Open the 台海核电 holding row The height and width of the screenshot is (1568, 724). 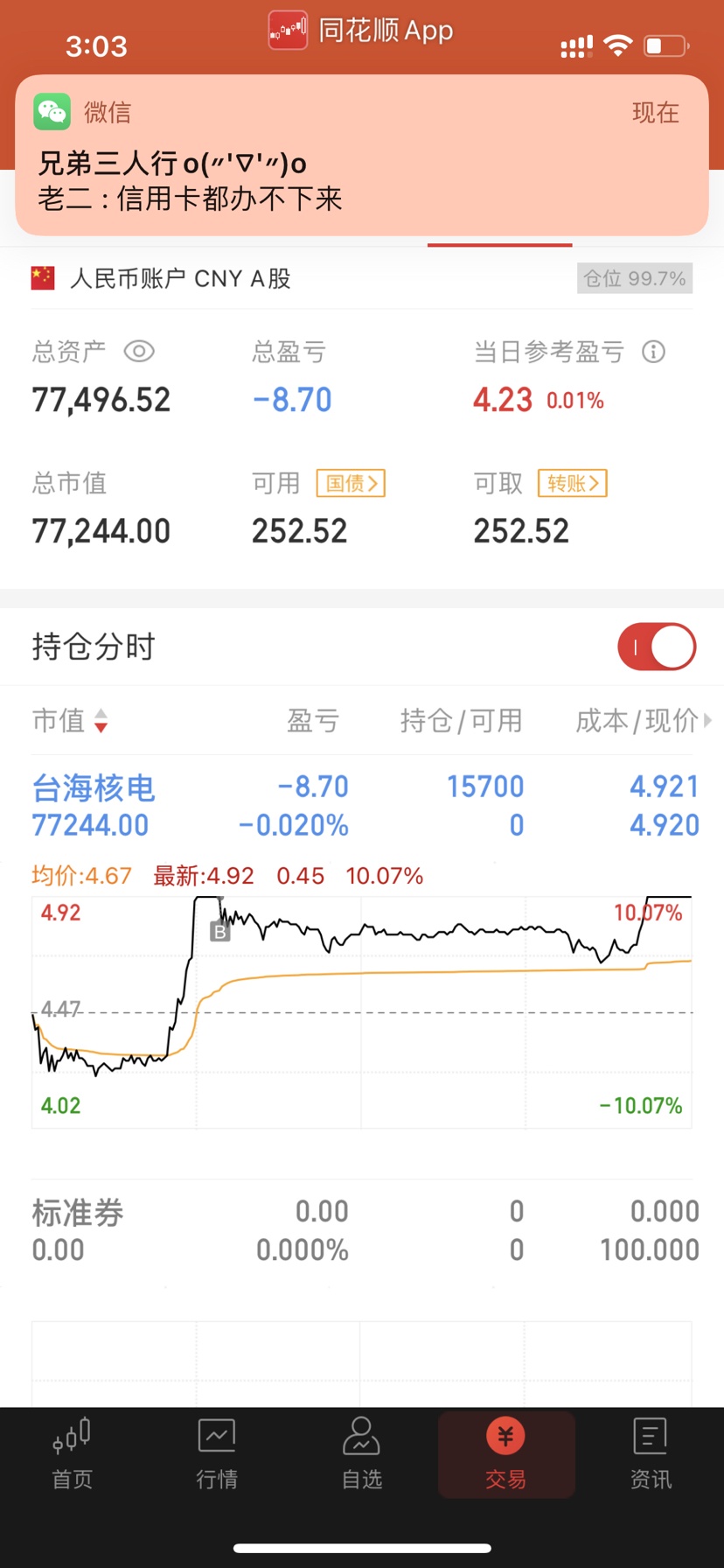(x=362, y=806)
